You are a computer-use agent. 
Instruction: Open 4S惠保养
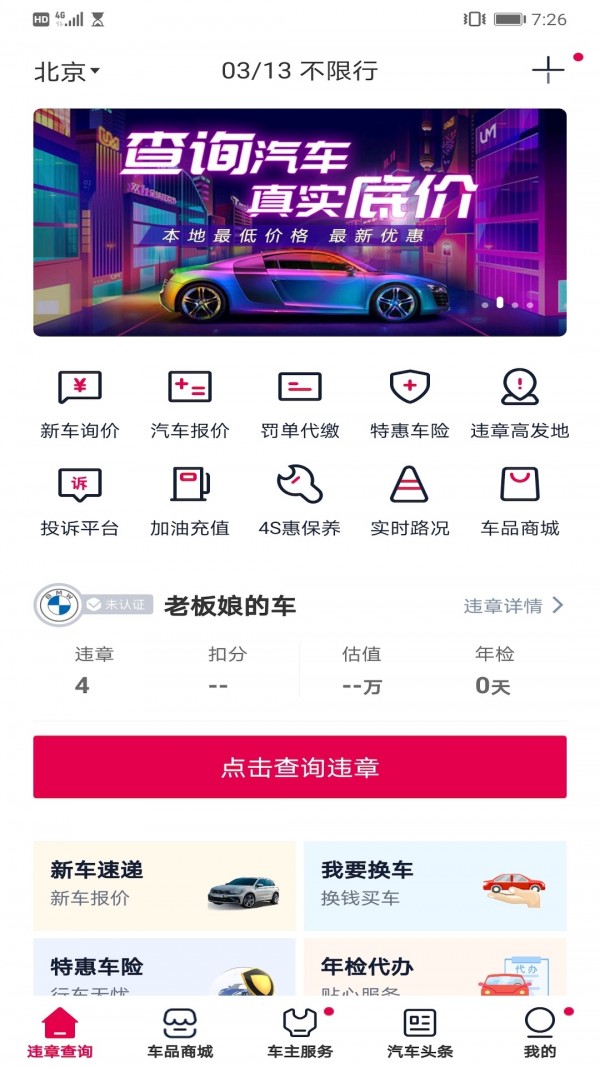(300, 501)
